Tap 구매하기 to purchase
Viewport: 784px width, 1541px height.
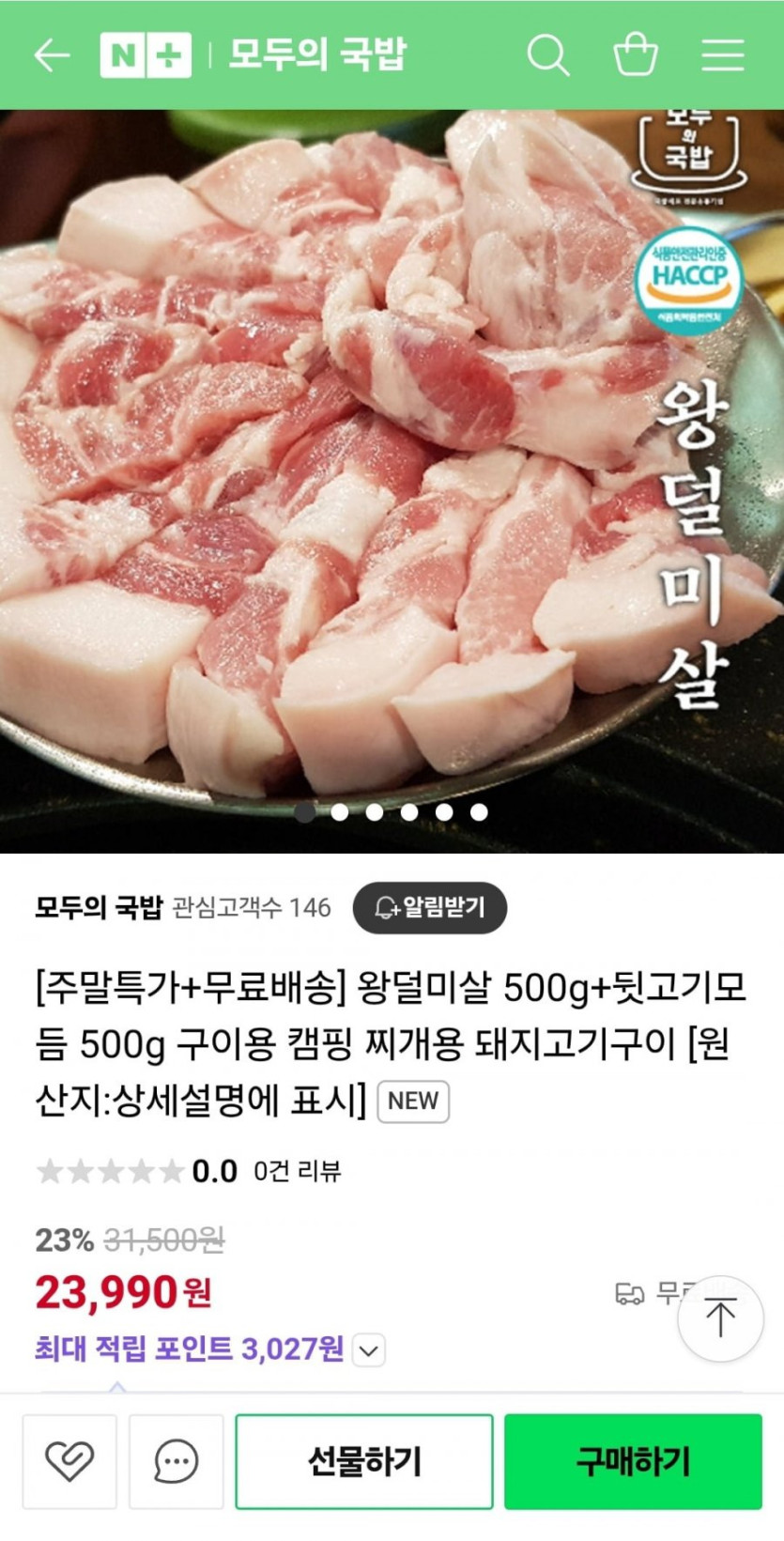click(633, 1461)
